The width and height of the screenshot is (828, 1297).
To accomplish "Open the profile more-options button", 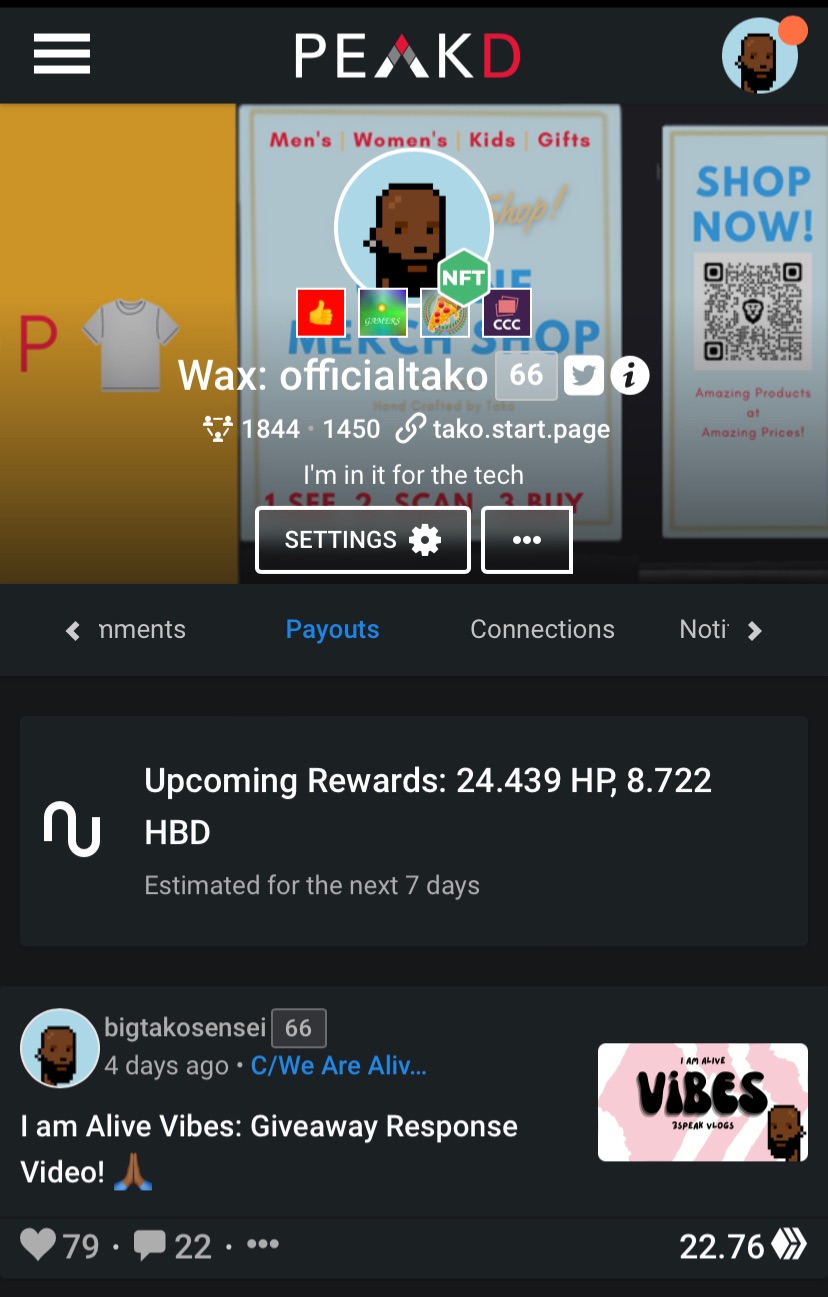I will (527, 540).
